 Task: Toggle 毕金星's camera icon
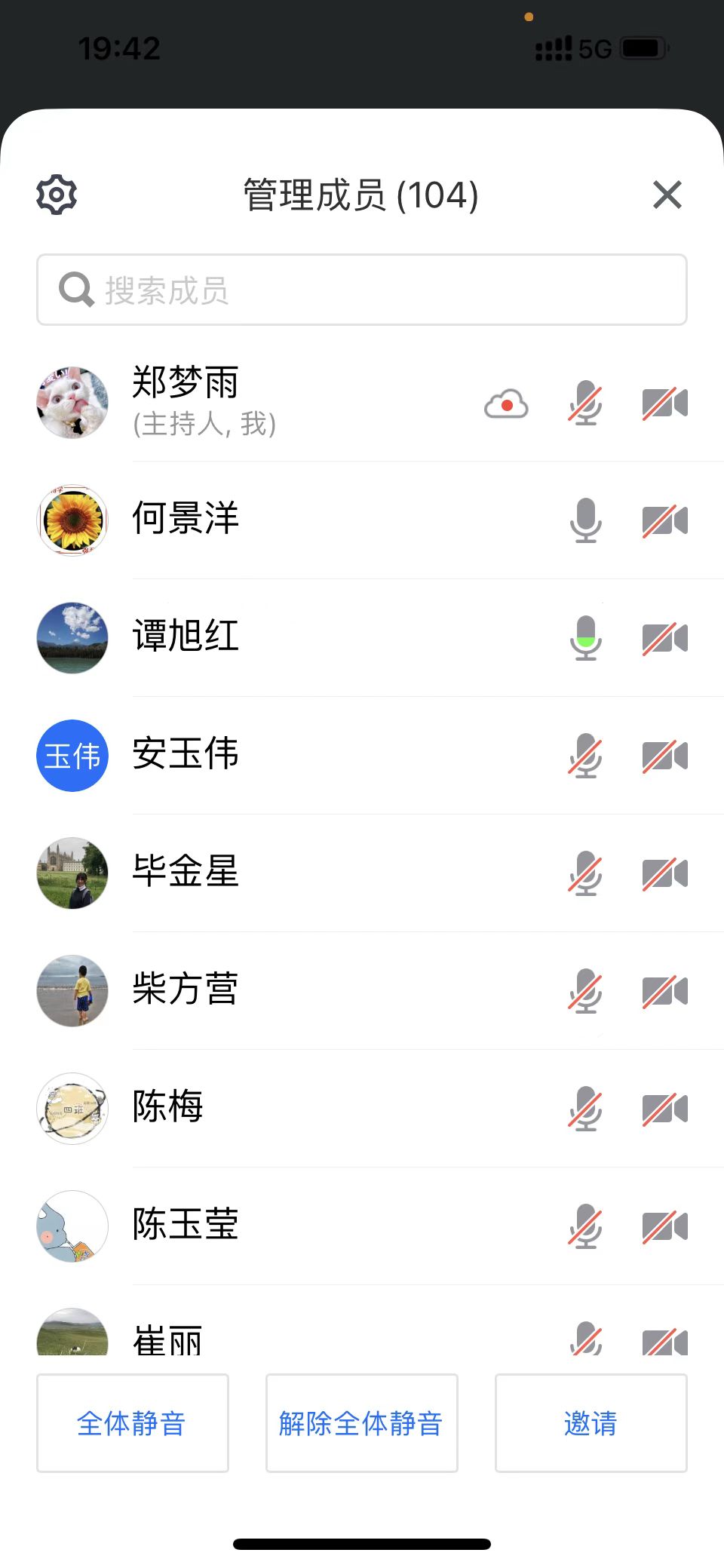pos(664,873)
